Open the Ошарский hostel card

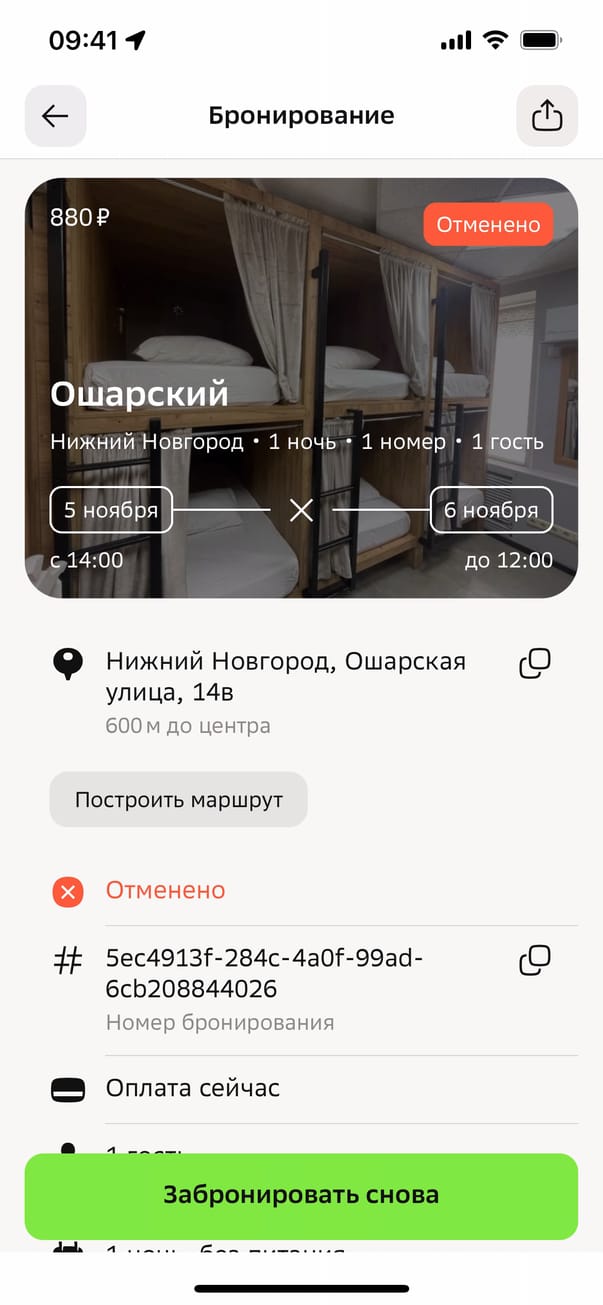[x=300, y=387]
